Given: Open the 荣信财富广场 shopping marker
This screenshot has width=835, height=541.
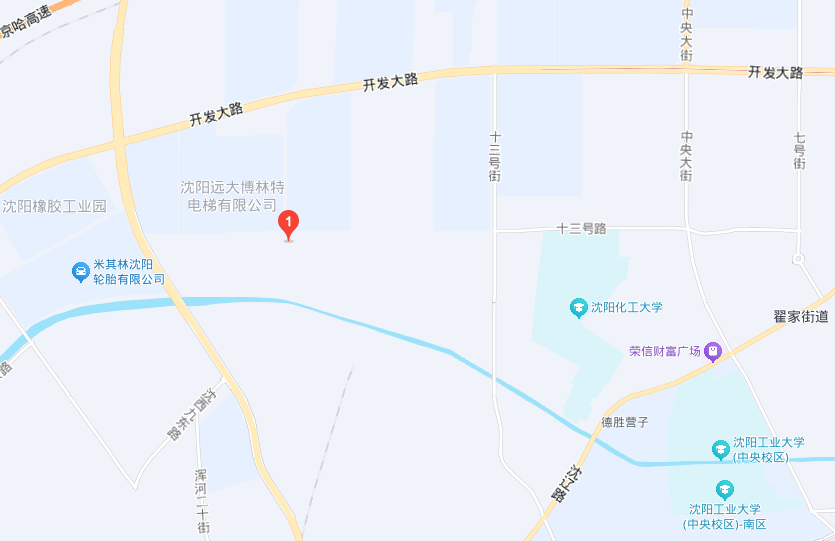Looking at the screenshot, I should tap(712, 351).
